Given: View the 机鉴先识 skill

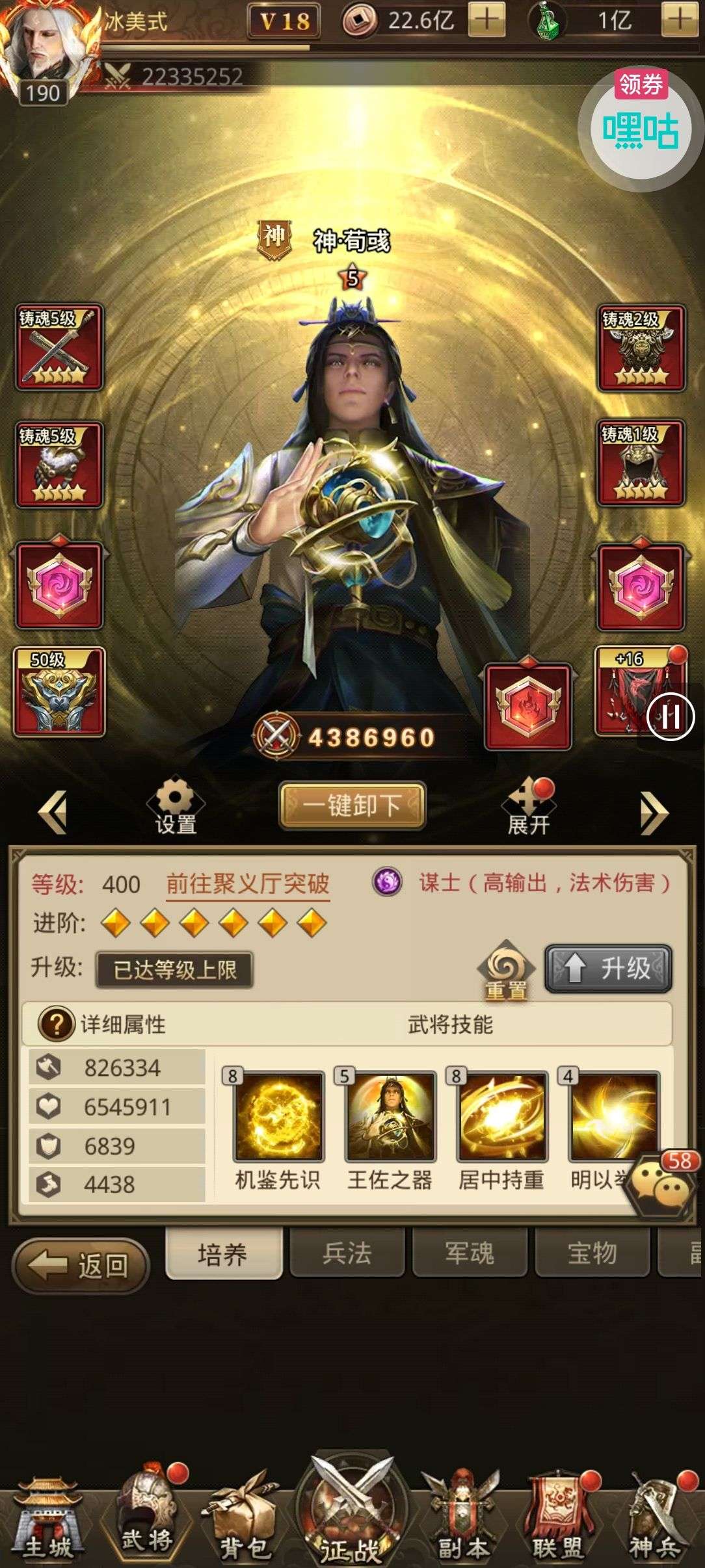Looking at the screenshot, I should [278, 1117].
